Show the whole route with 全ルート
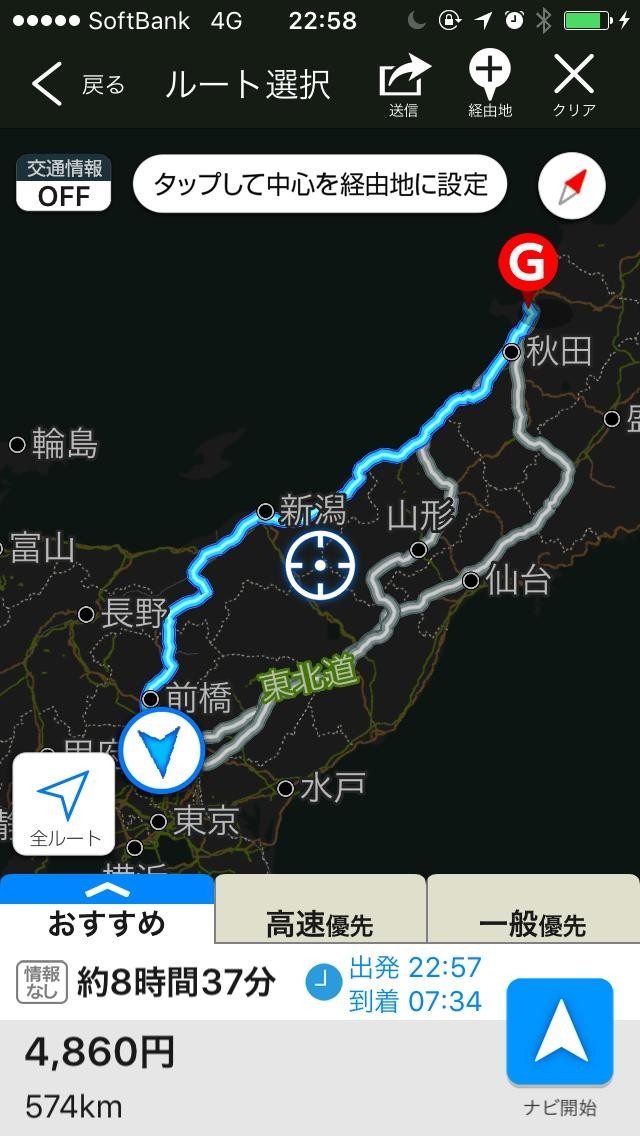640x1136 pixels. coord(64,804)
